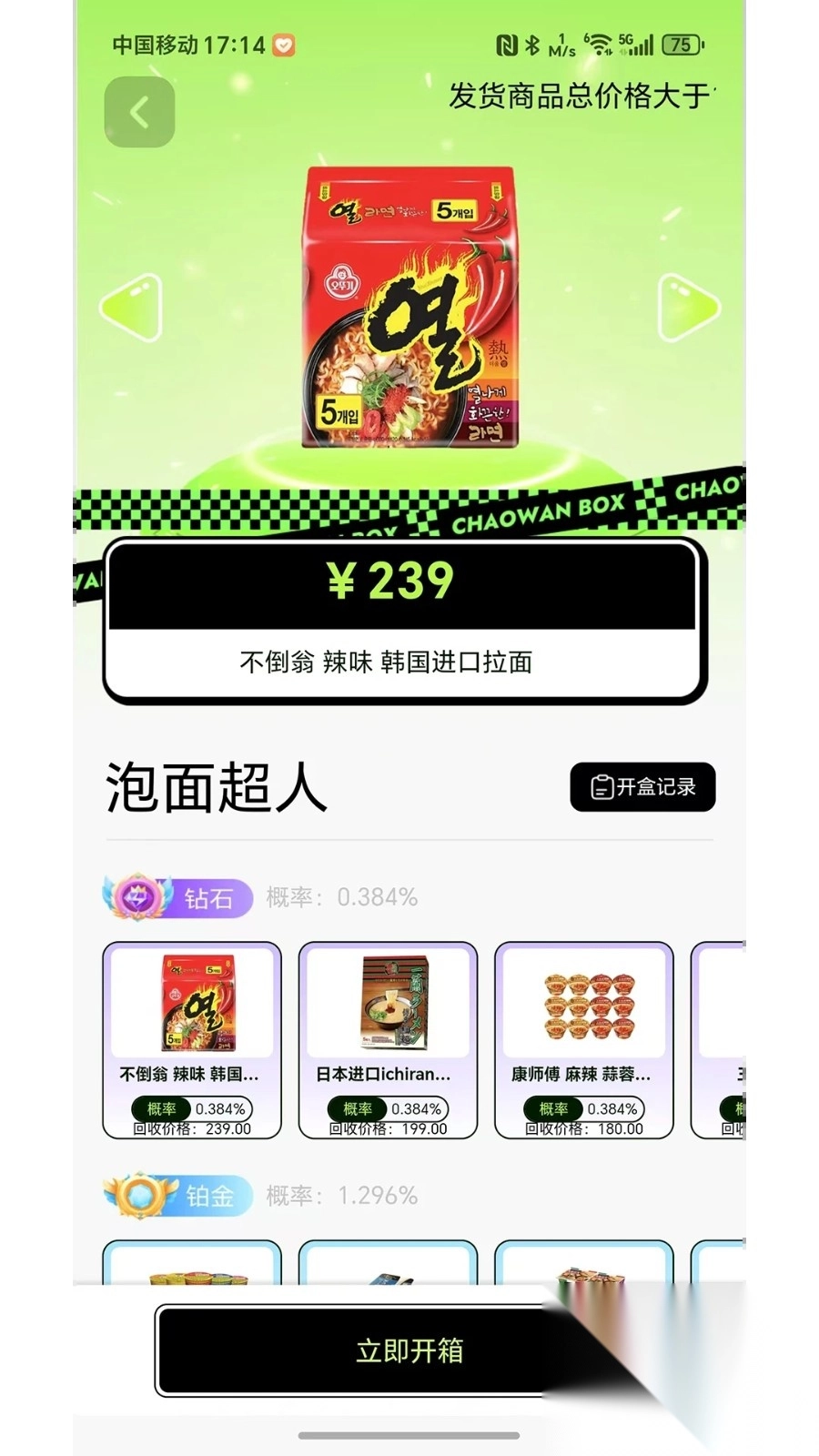Show the next product with right arrow

(x=688, y=308)
